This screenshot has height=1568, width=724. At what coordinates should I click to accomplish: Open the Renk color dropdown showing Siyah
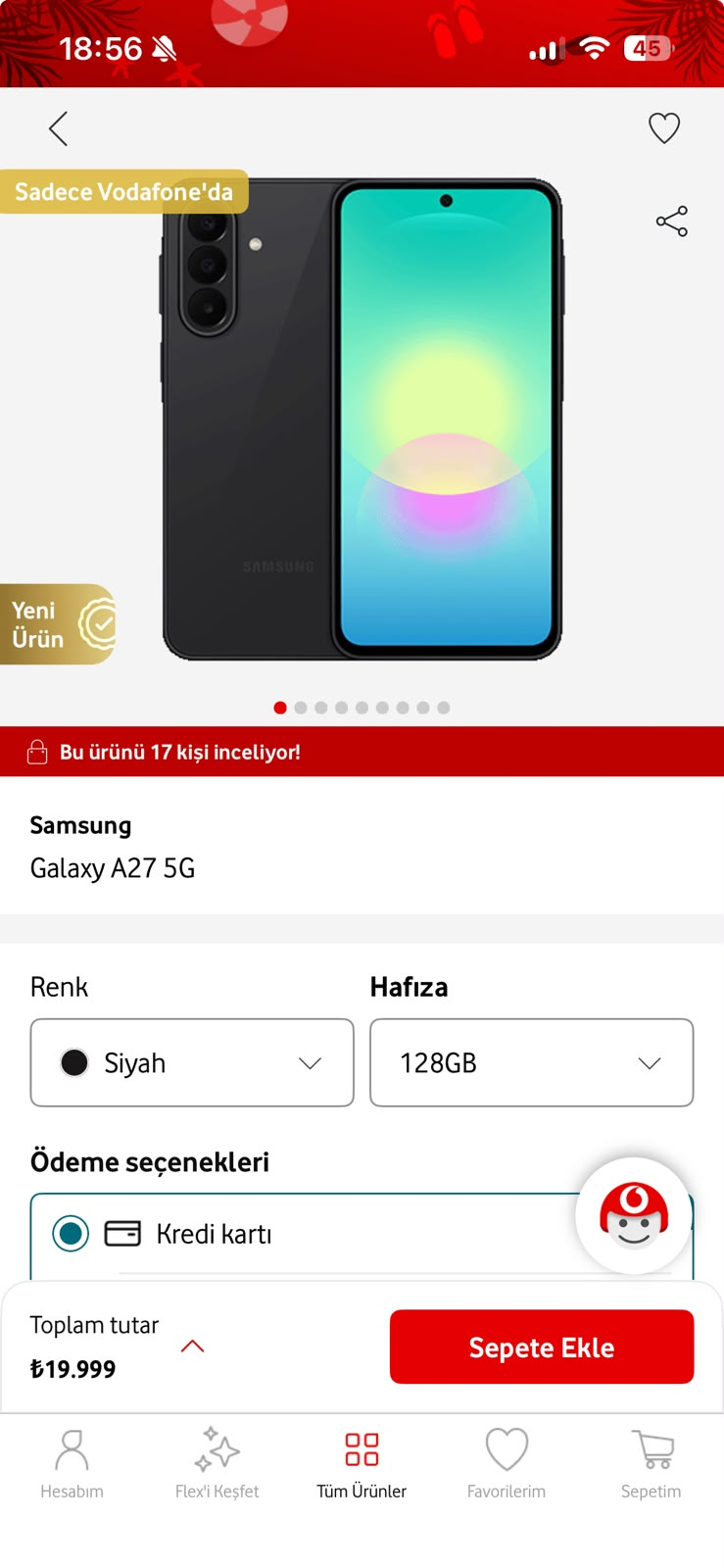tap(192, 1062)
